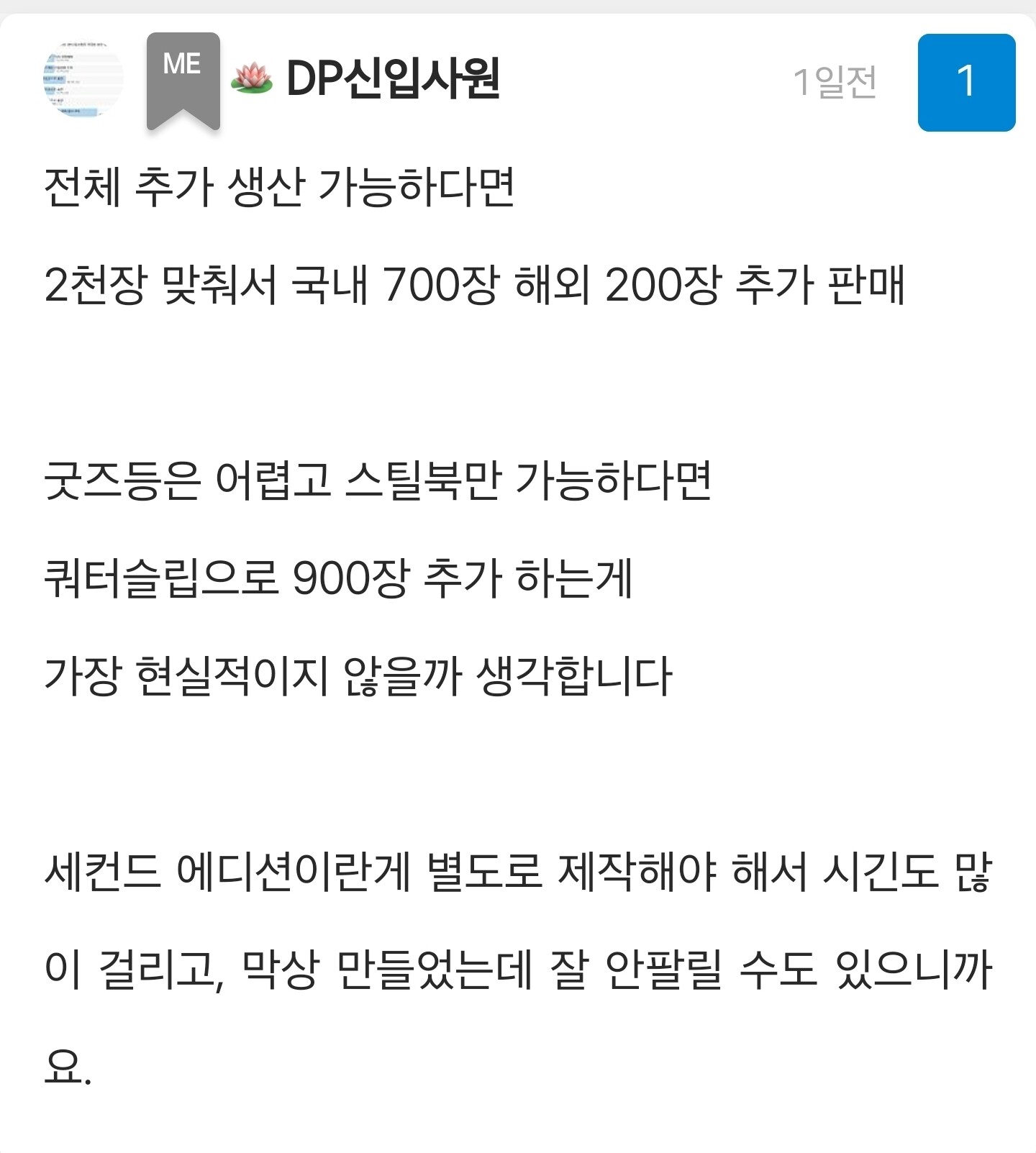Image resolution: width=1036 pixels, height=1153 pixels.
Task: Open the DP신입사원 username
Action: (x=393, y=79)
